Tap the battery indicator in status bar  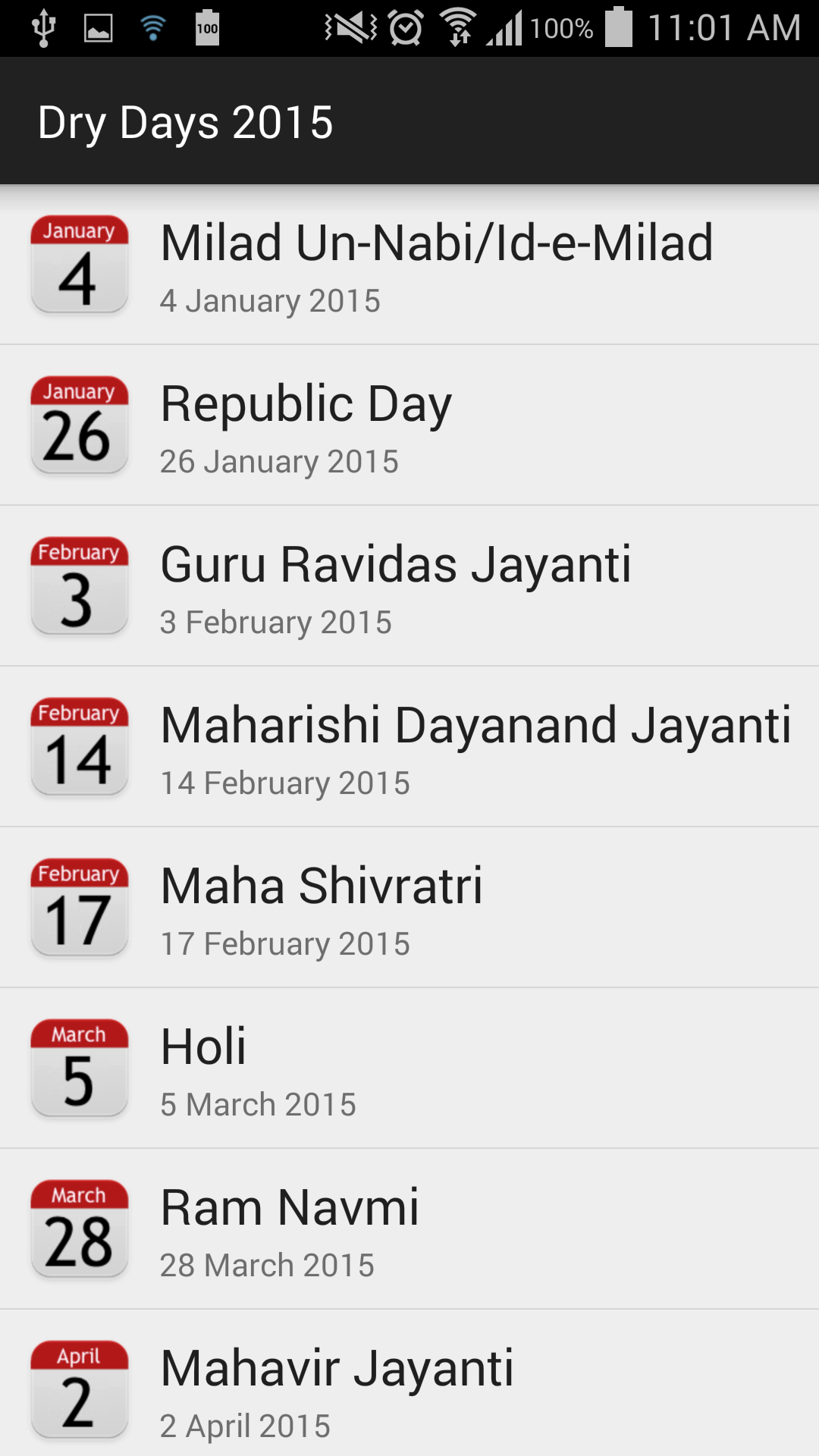618,28
